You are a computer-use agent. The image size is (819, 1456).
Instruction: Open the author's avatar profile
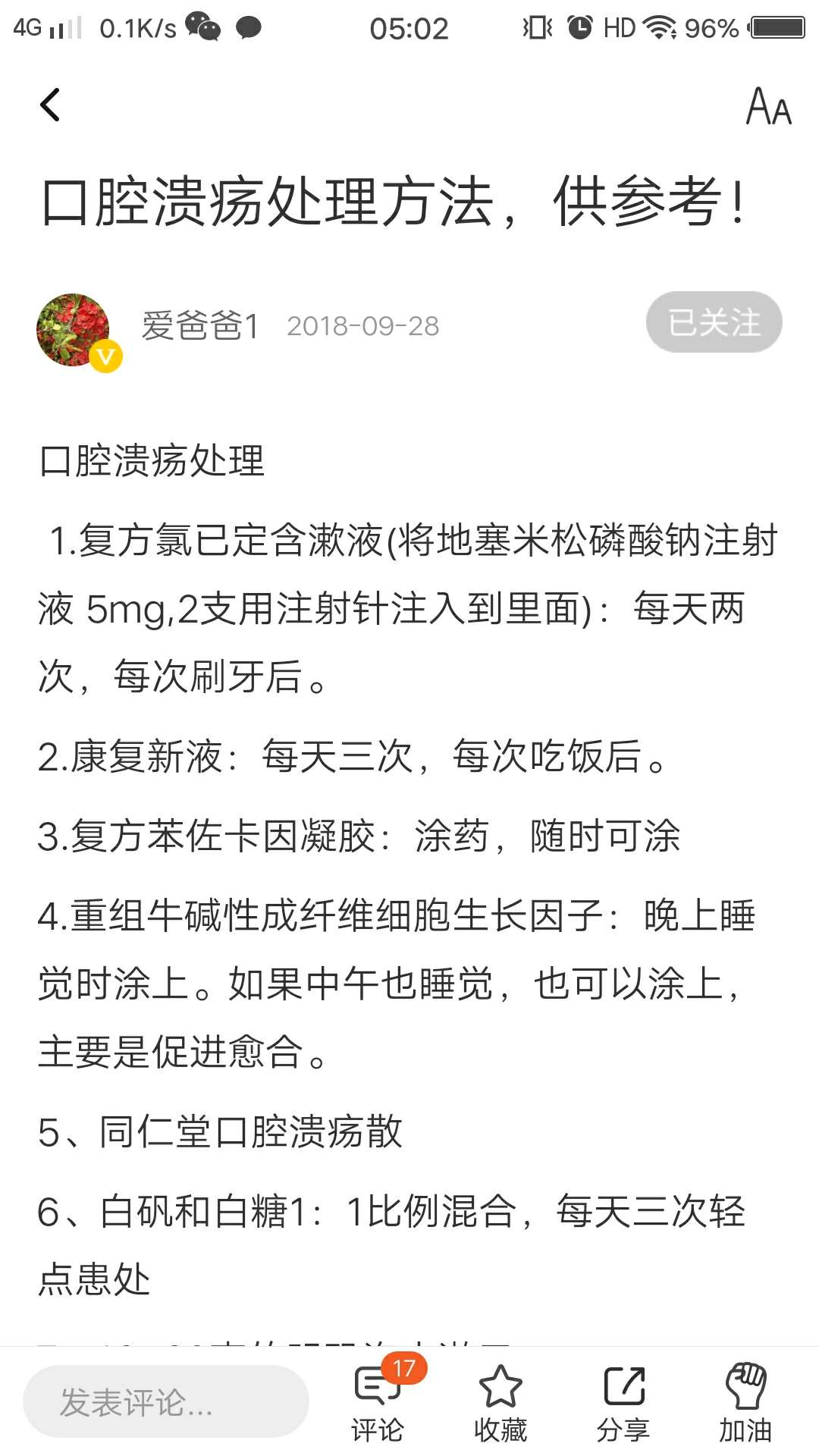[x=74, y=330]
